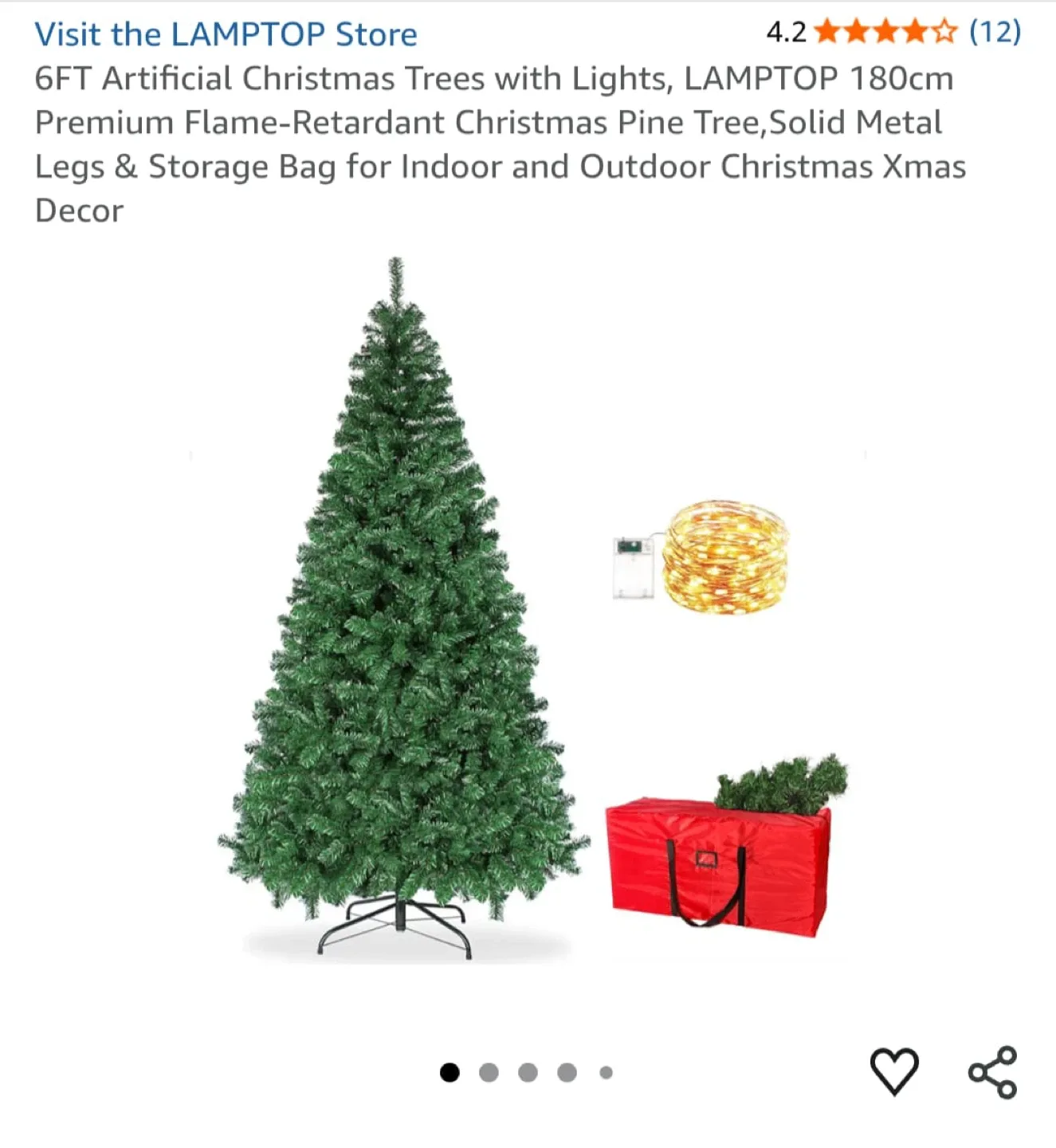Switch to the second carousel dot

pyautogui.click(x=488, y=1073)
